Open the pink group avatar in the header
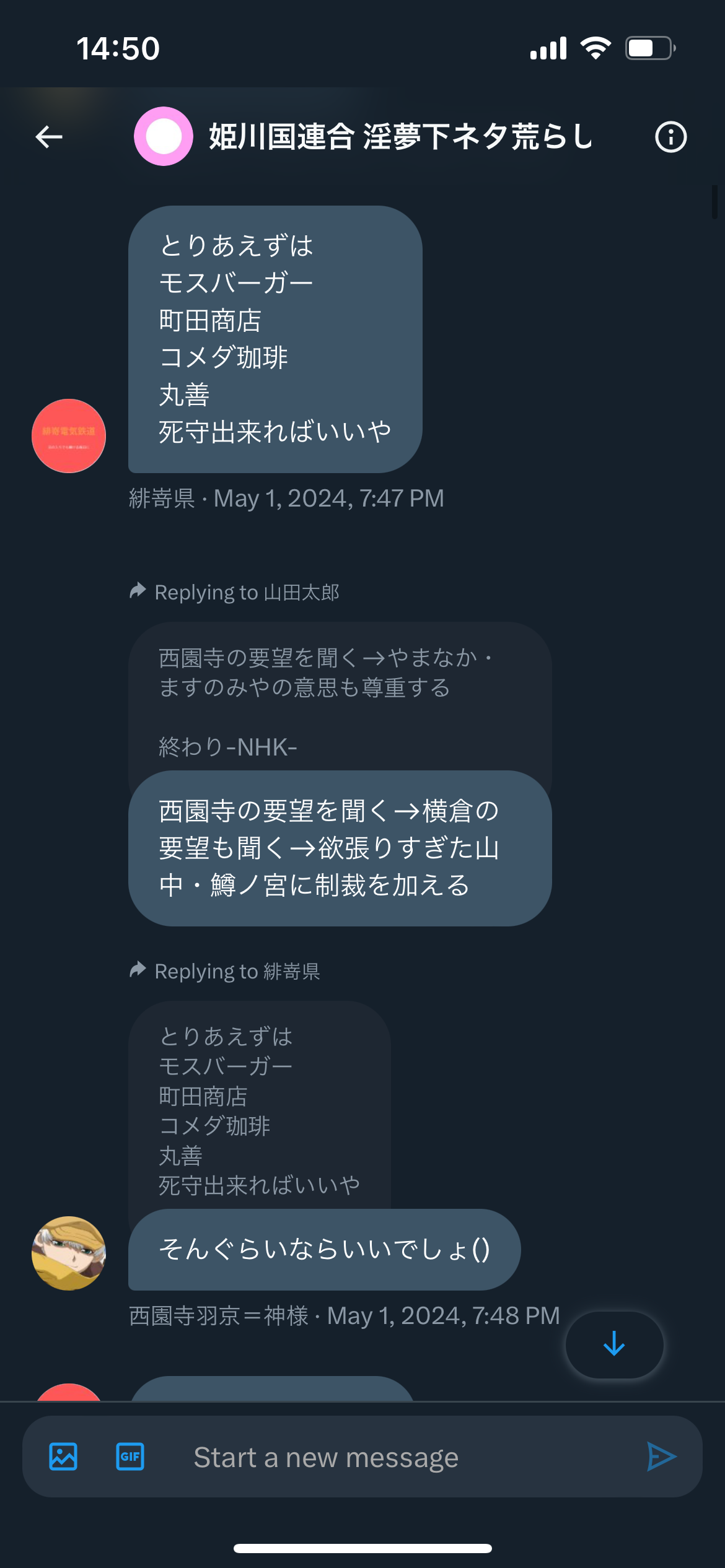Viewport: 725px width, 1568px height. coord(164,136)
